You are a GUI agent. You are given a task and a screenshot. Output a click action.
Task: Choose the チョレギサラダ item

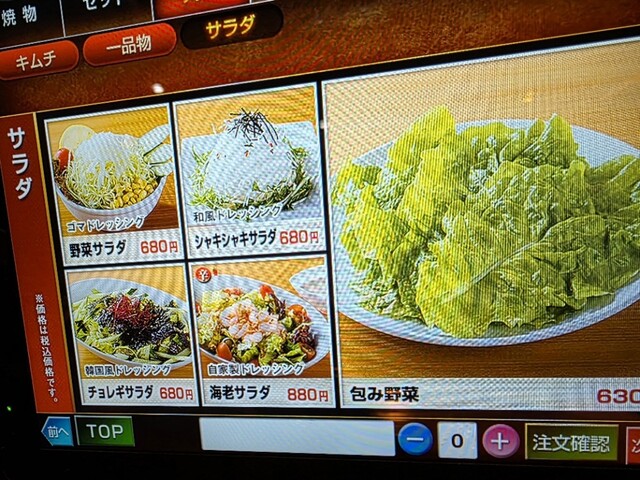pyautogui.click(x=131, y=334)
